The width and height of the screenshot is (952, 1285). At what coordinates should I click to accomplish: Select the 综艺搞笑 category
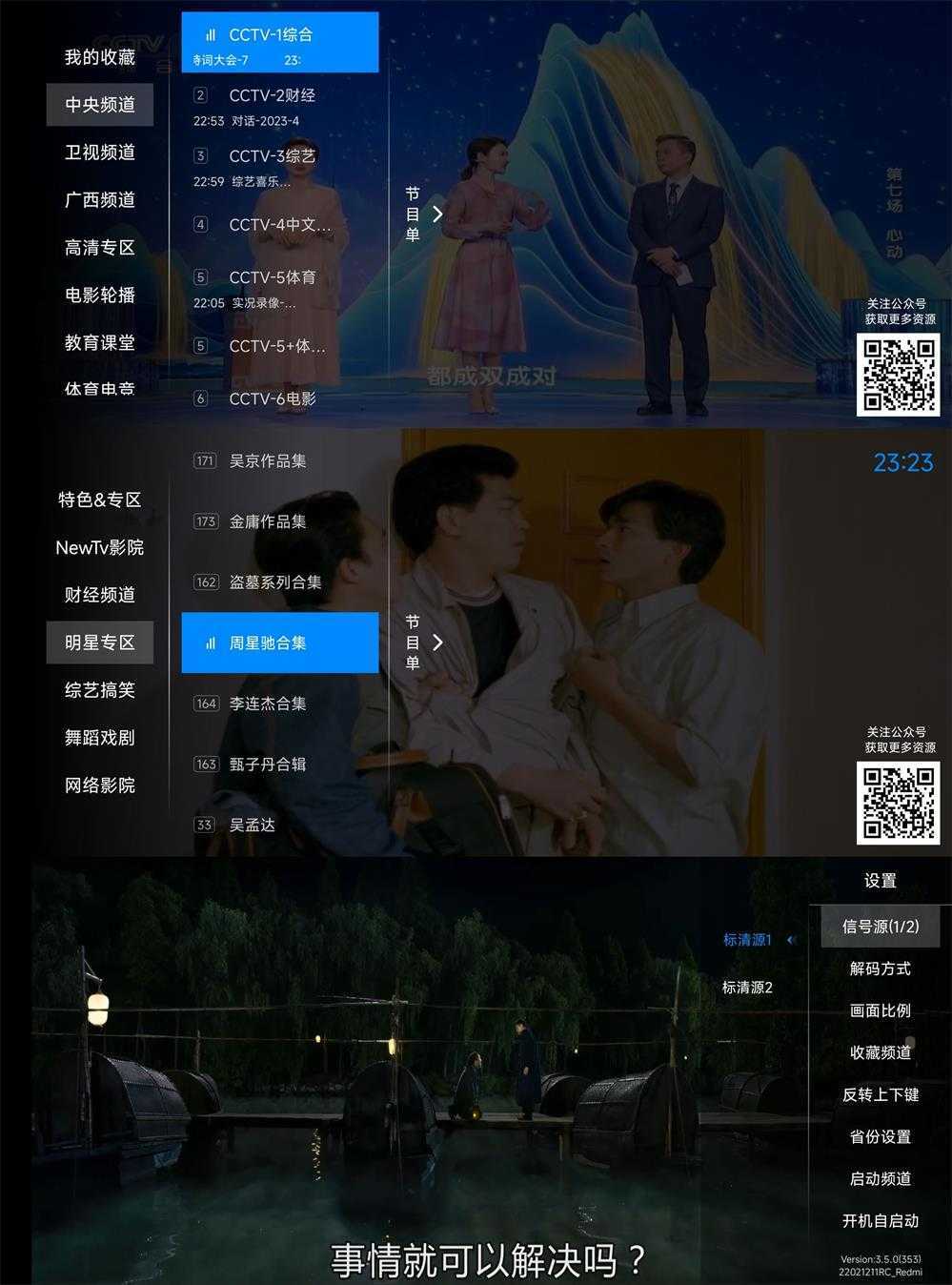pos(99,690)
